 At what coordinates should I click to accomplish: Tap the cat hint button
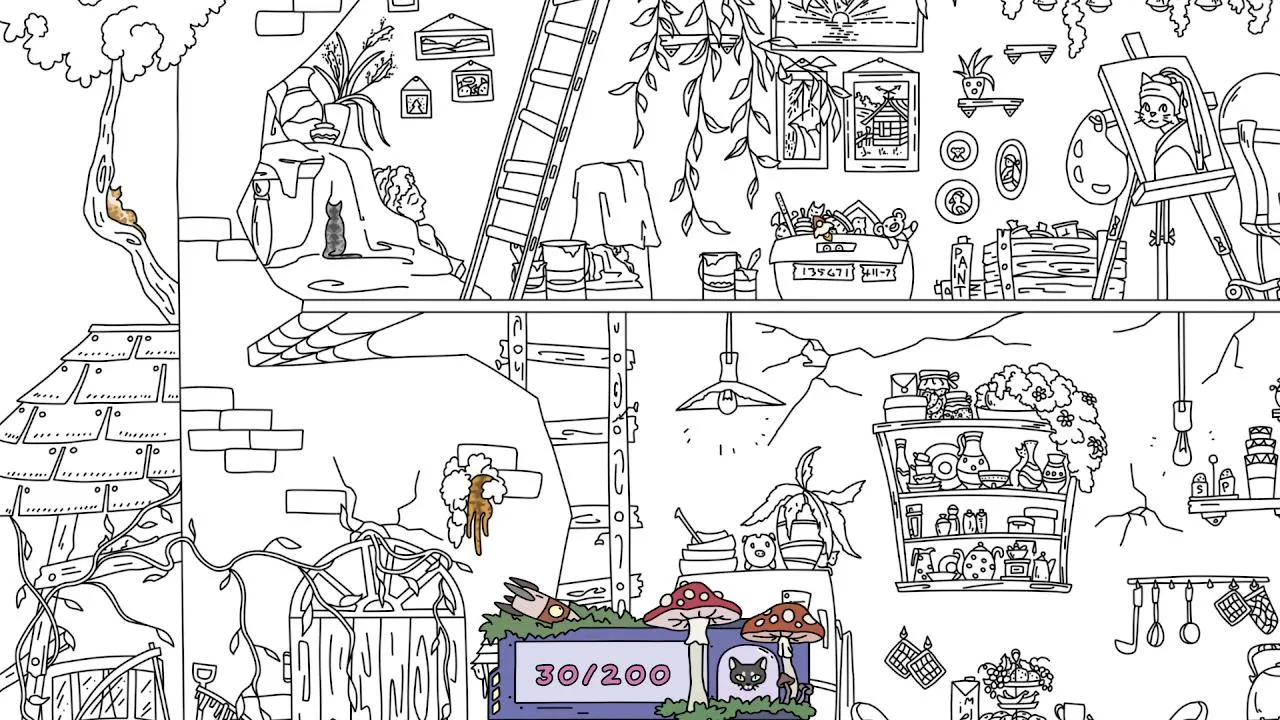pyautogui.click(x=747, y=674)
